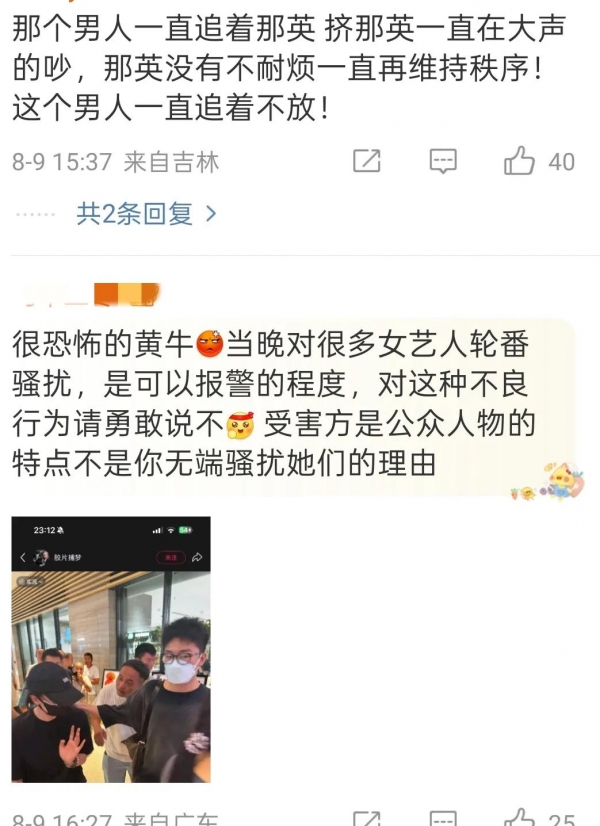Repost the comment from 吉林
Image resolution: width=600 pixels, height=826 pixels.
coord(368,161)
